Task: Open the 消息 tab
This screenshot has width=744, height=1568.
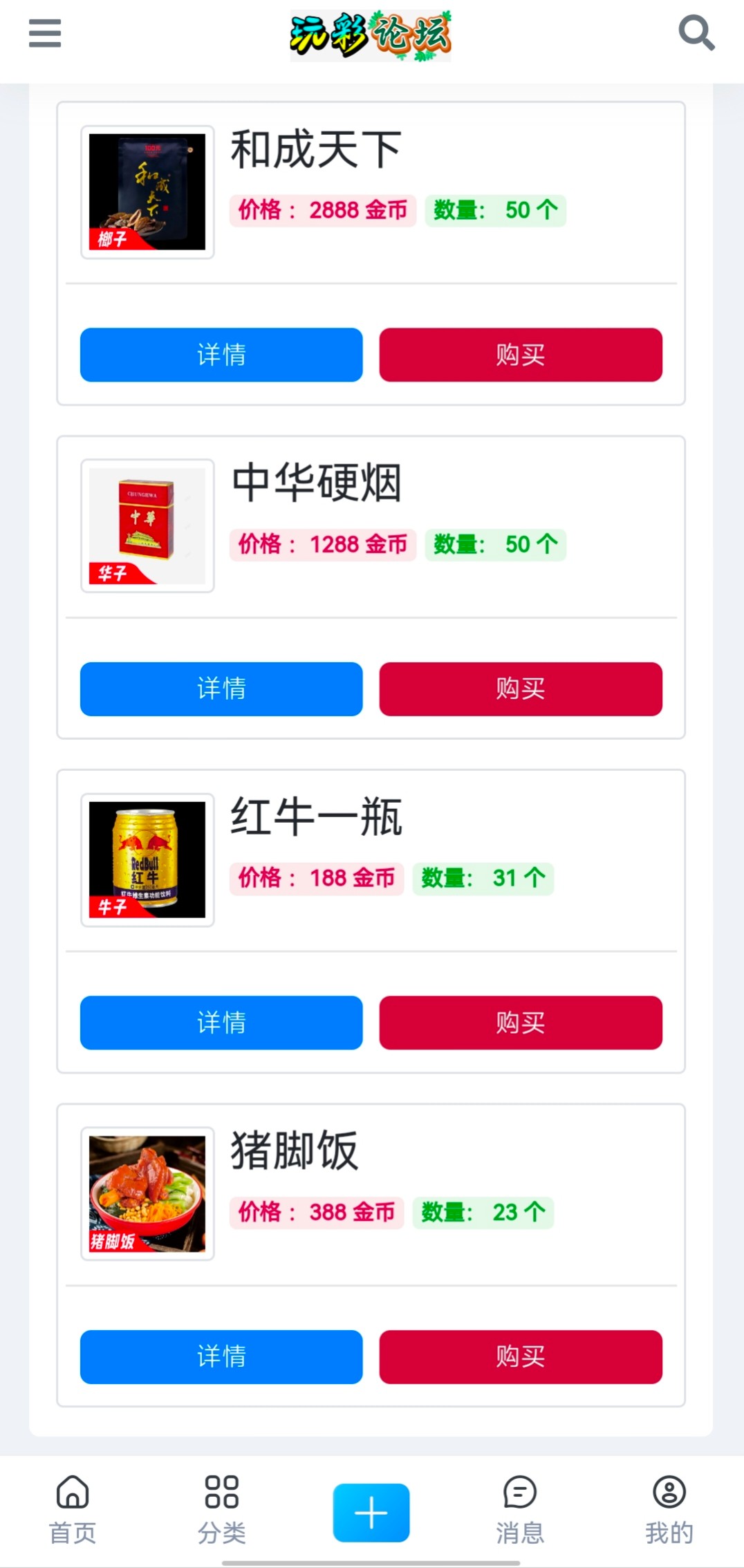Action: [x=520, y=1510]
